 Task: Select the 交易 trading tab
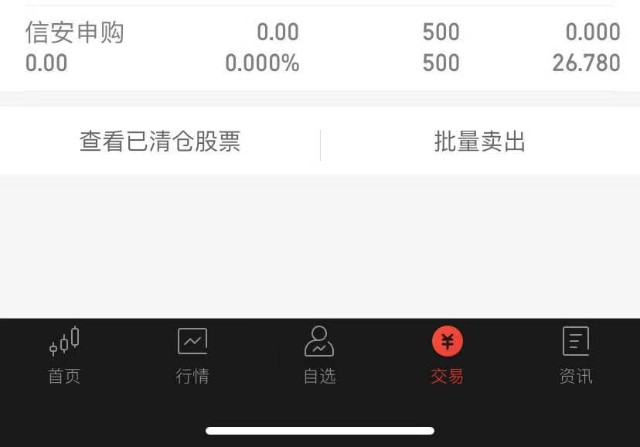click(x=447, y=356)
